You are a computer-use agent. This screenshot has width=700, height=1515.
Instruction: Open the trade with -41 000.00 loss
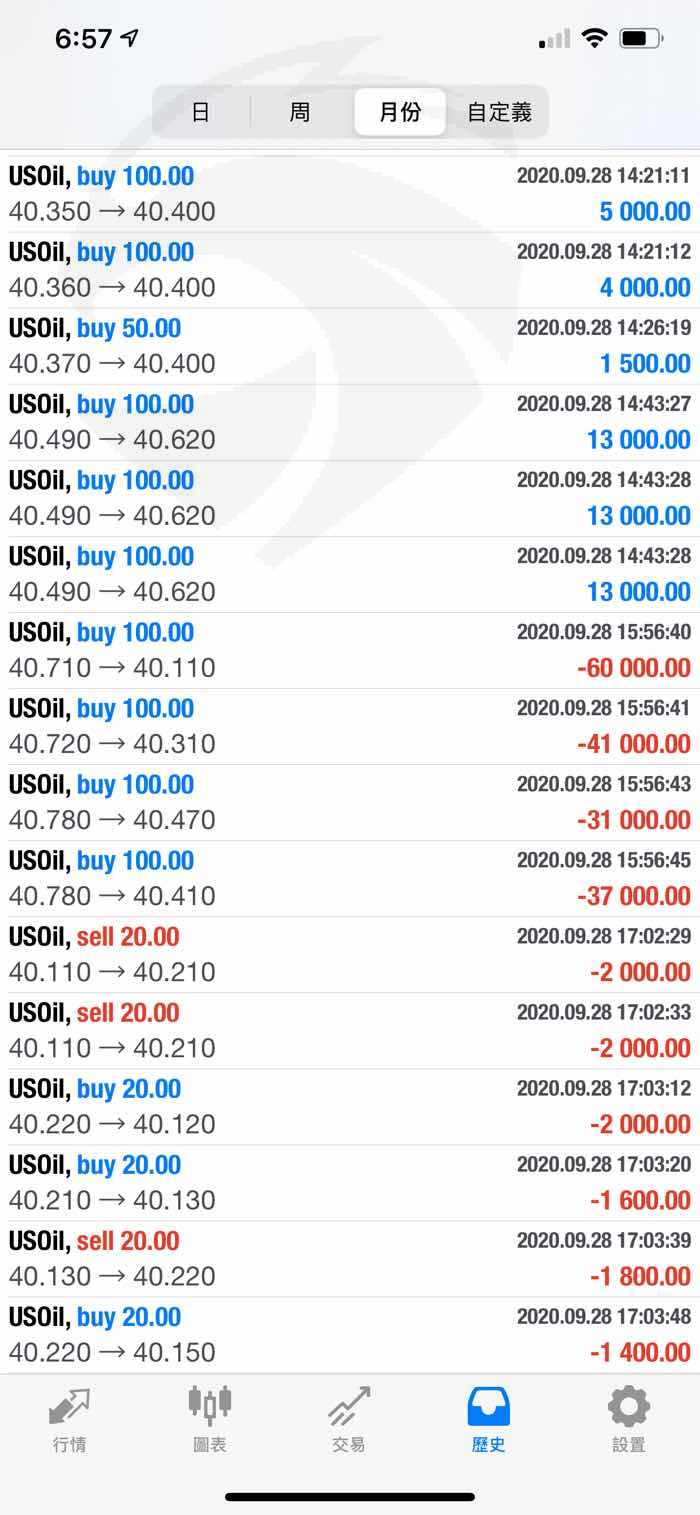tap(350, 726)
